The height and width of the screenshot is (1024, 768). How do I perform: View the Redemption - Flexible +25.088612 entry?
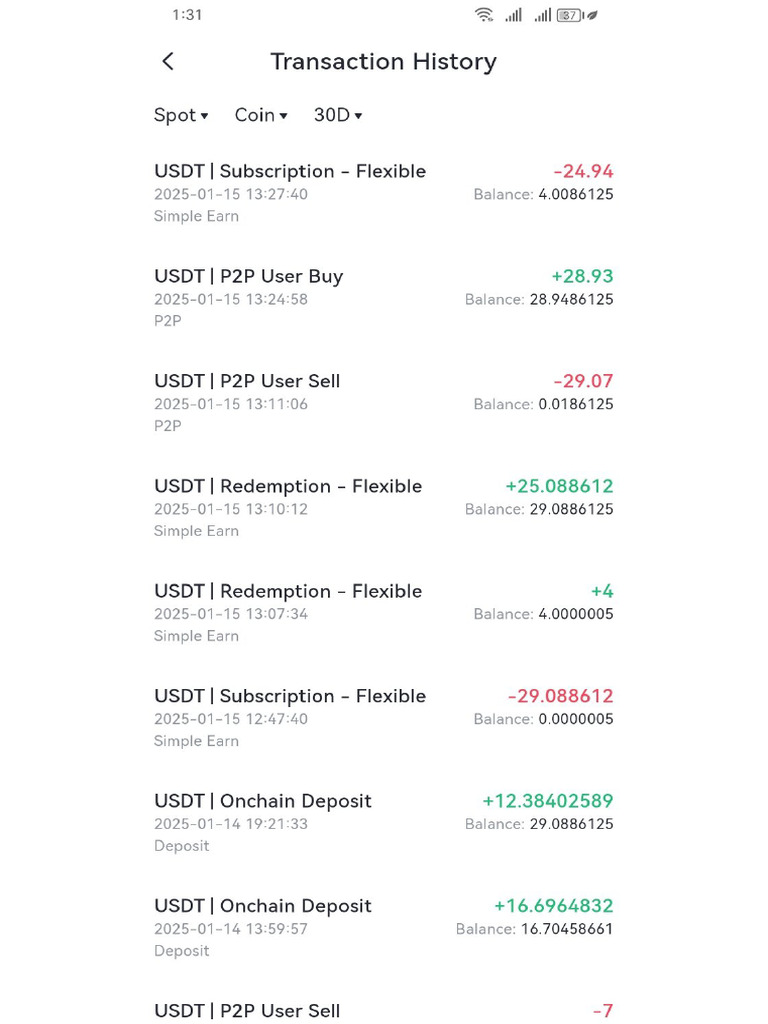coord(383,507)
